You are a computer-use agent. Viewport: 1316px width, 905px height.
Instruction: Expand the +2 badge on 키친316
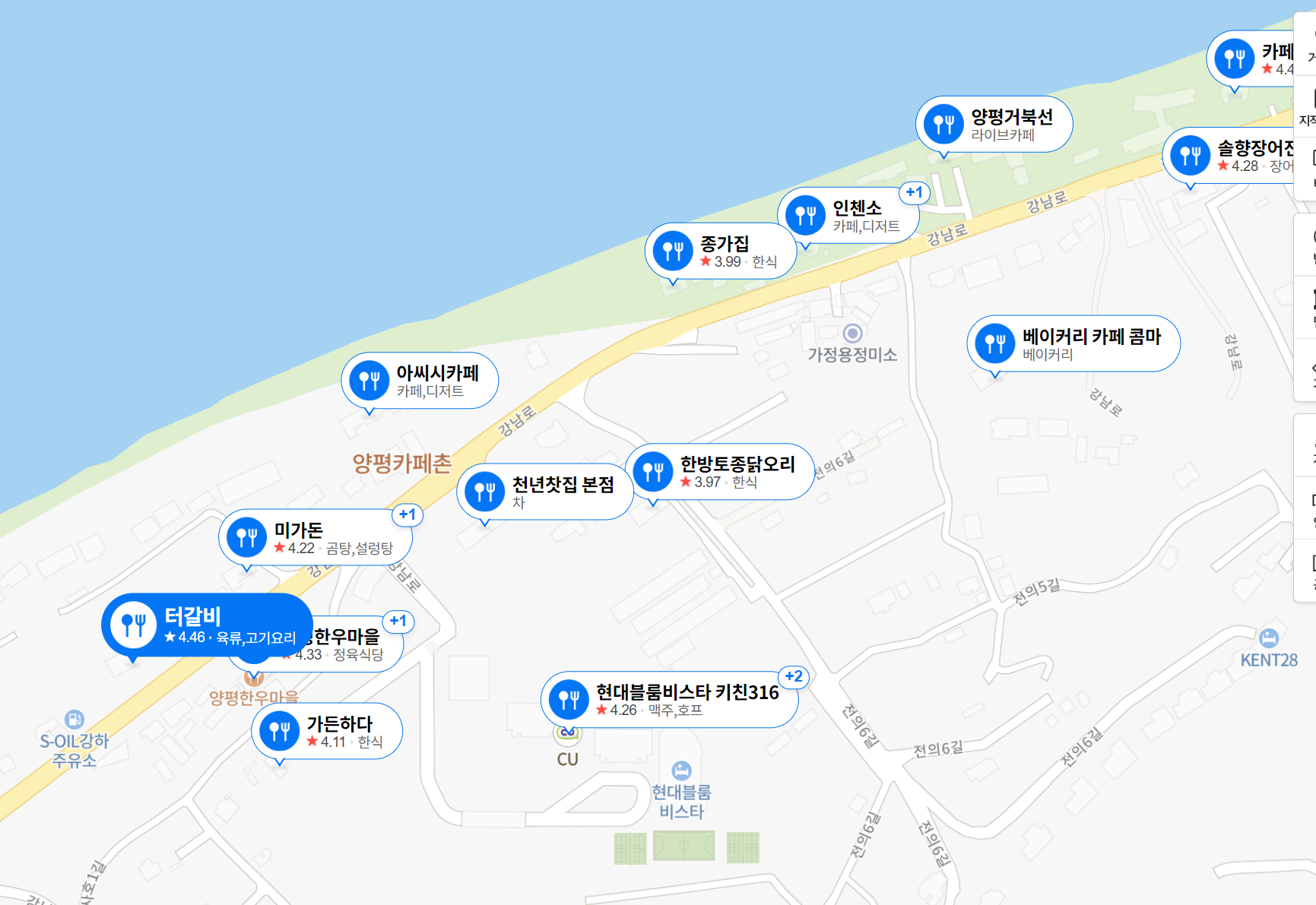[x=794, y=676]
